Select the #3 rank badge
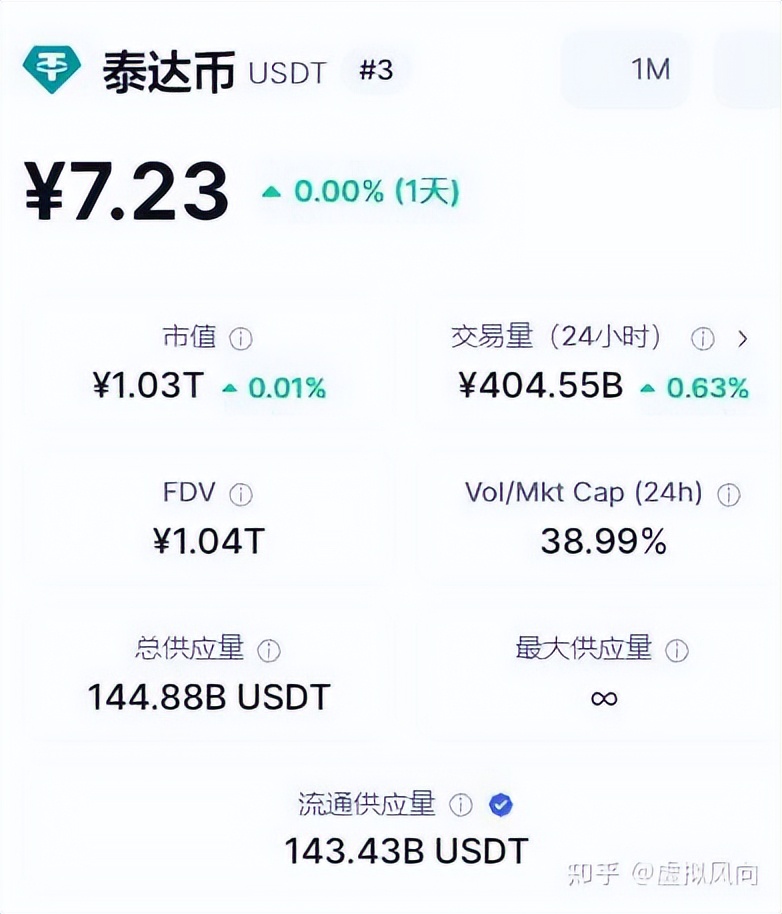Screen dimensions: 782x914 372,72
